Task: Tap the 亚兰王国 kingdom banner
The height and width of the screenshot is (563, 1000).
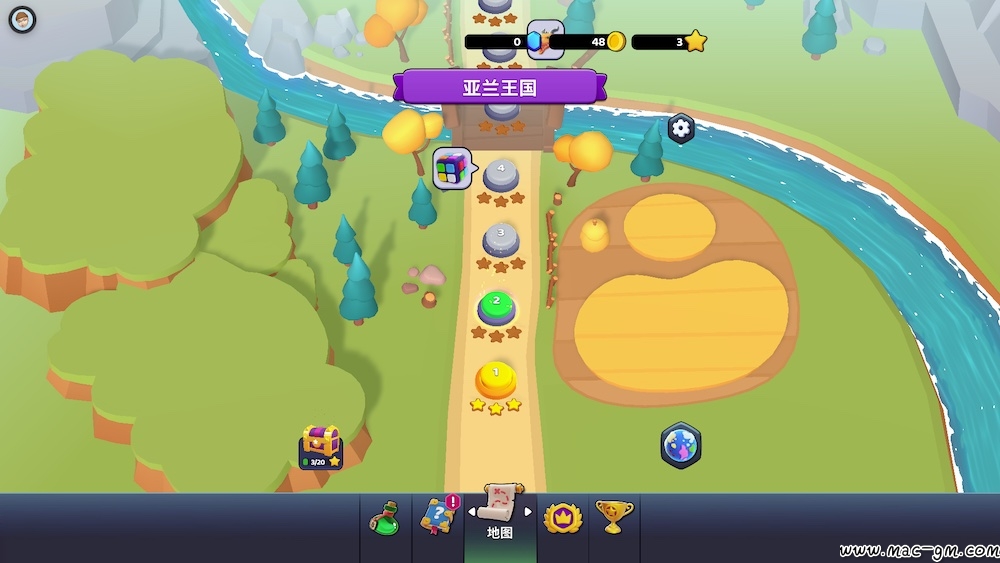Action: [x=500, y=87]
